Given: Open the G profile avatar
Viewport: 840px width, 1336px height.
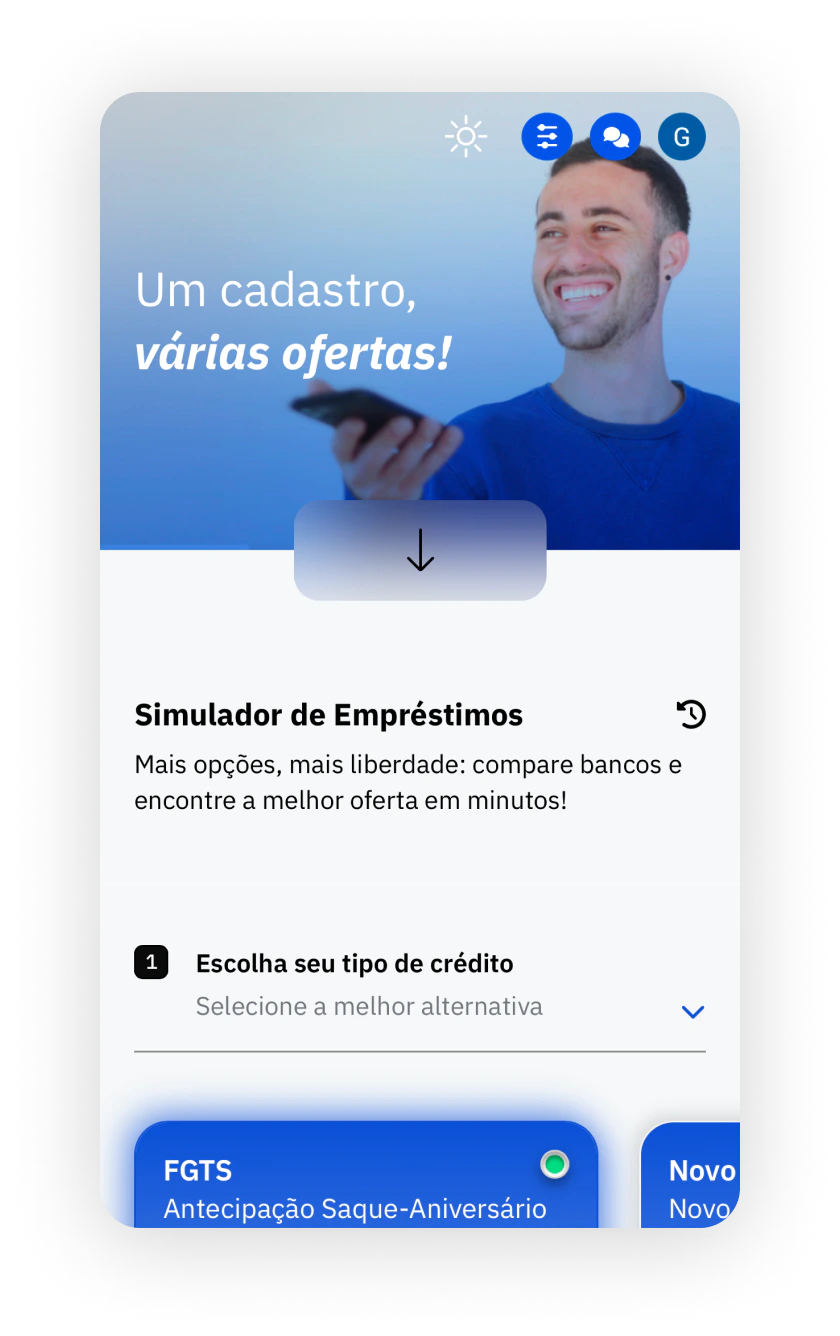Looking at the screenshot, I should point(682,137).
